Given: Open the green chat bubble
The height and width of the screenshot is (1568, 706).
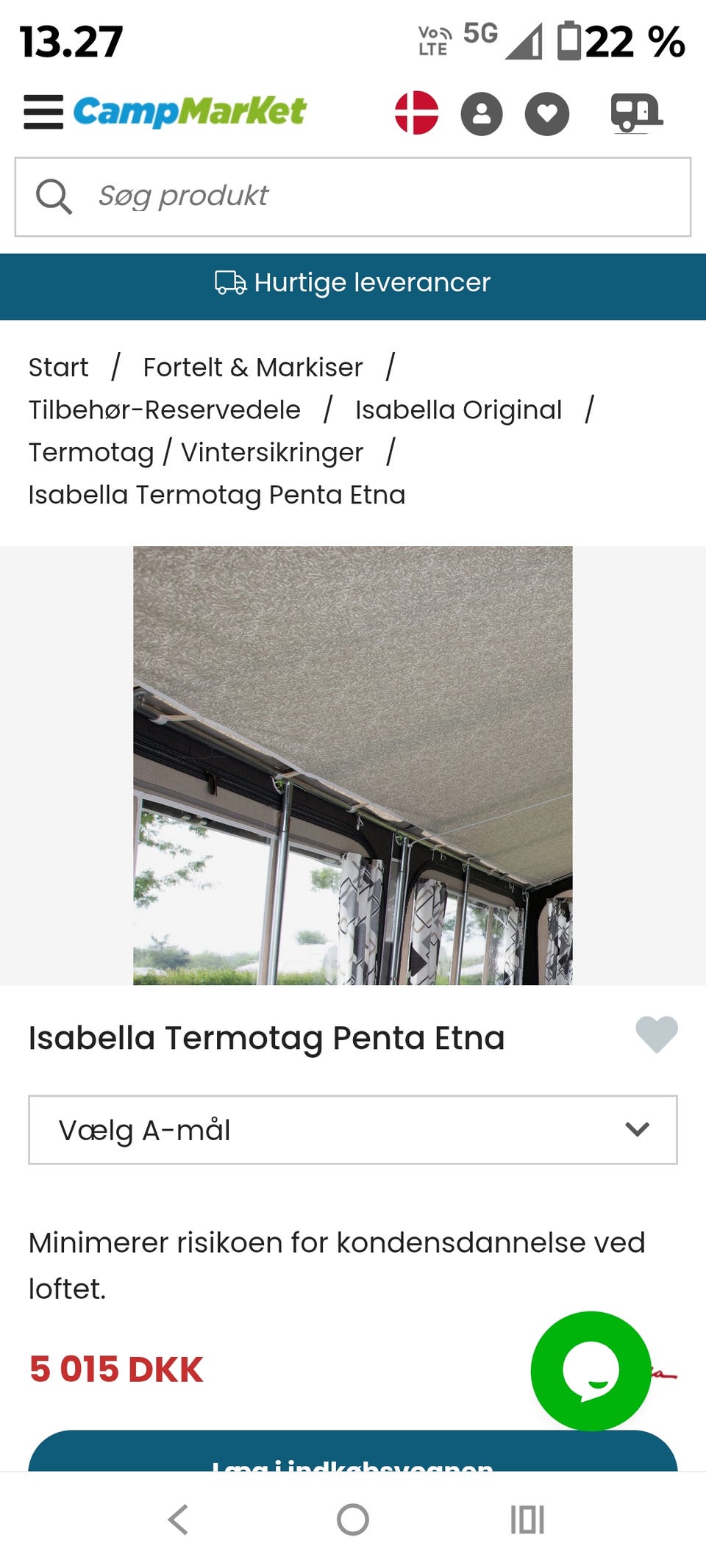Looking at the screenshot, I should (x=591, y=1371).
